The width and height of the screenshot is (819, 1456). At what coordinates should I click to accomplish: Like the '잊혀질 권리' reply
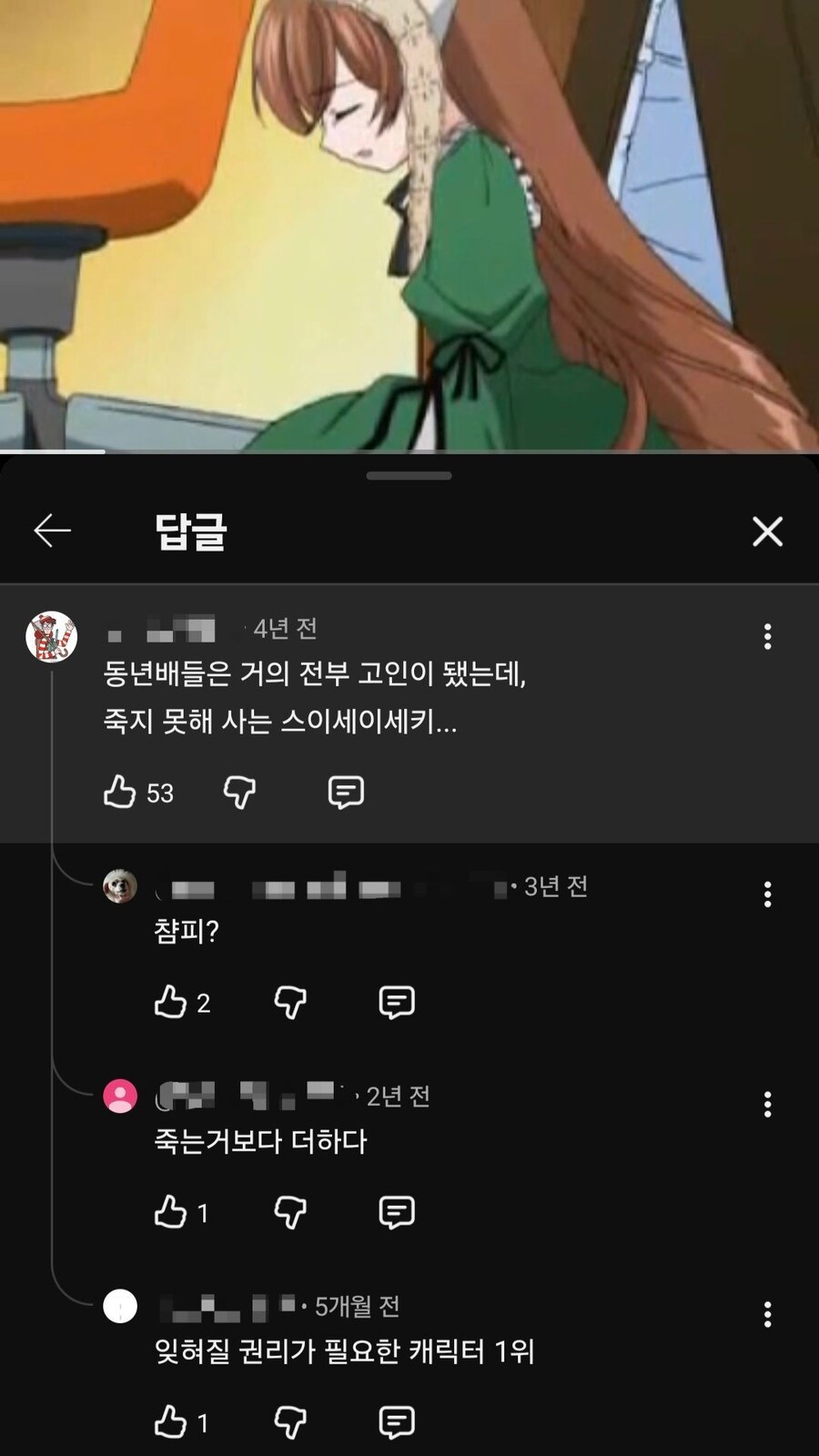(173, 1420)
